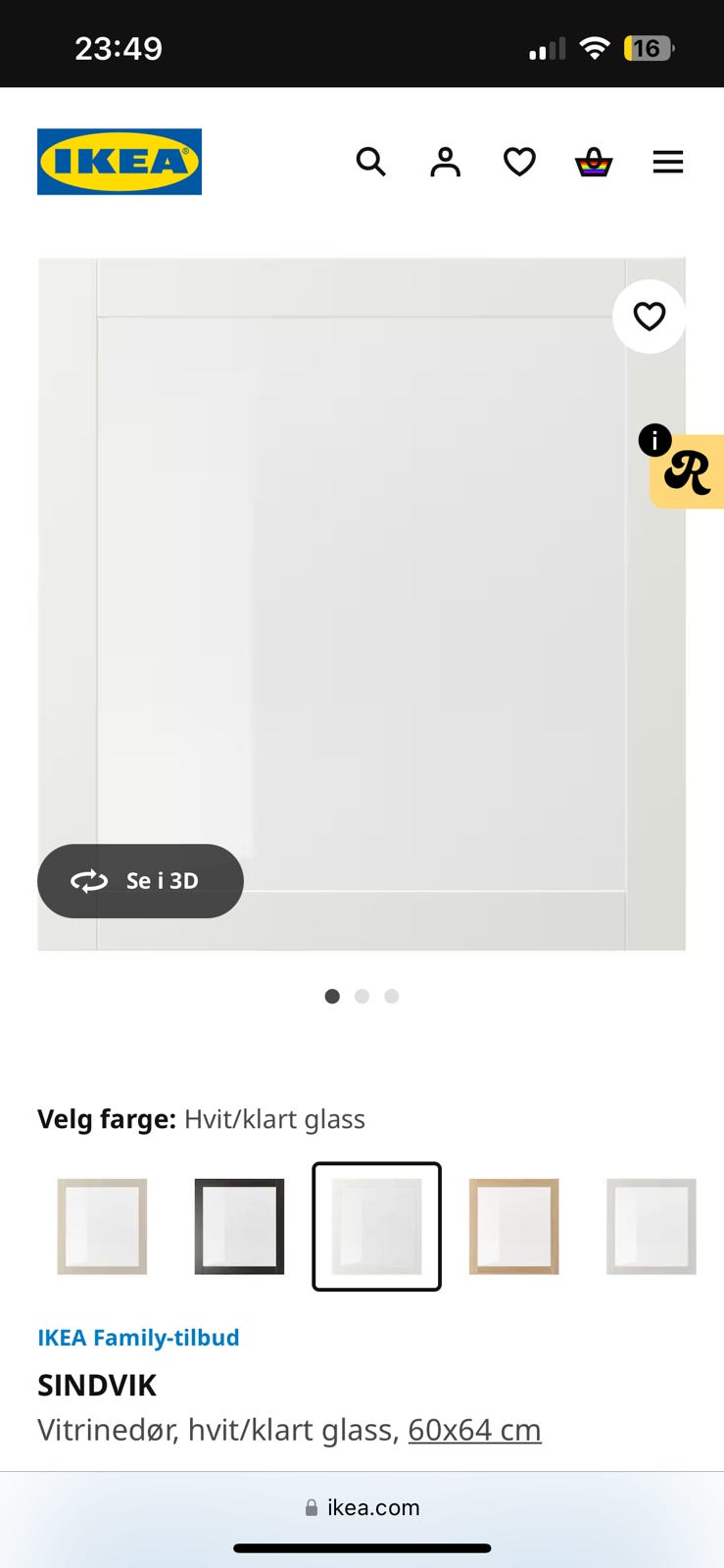Open the 60x64 cm size link
Image resolution: width=724 pixels, height=1568 pixels.
tap(474, 1430)
